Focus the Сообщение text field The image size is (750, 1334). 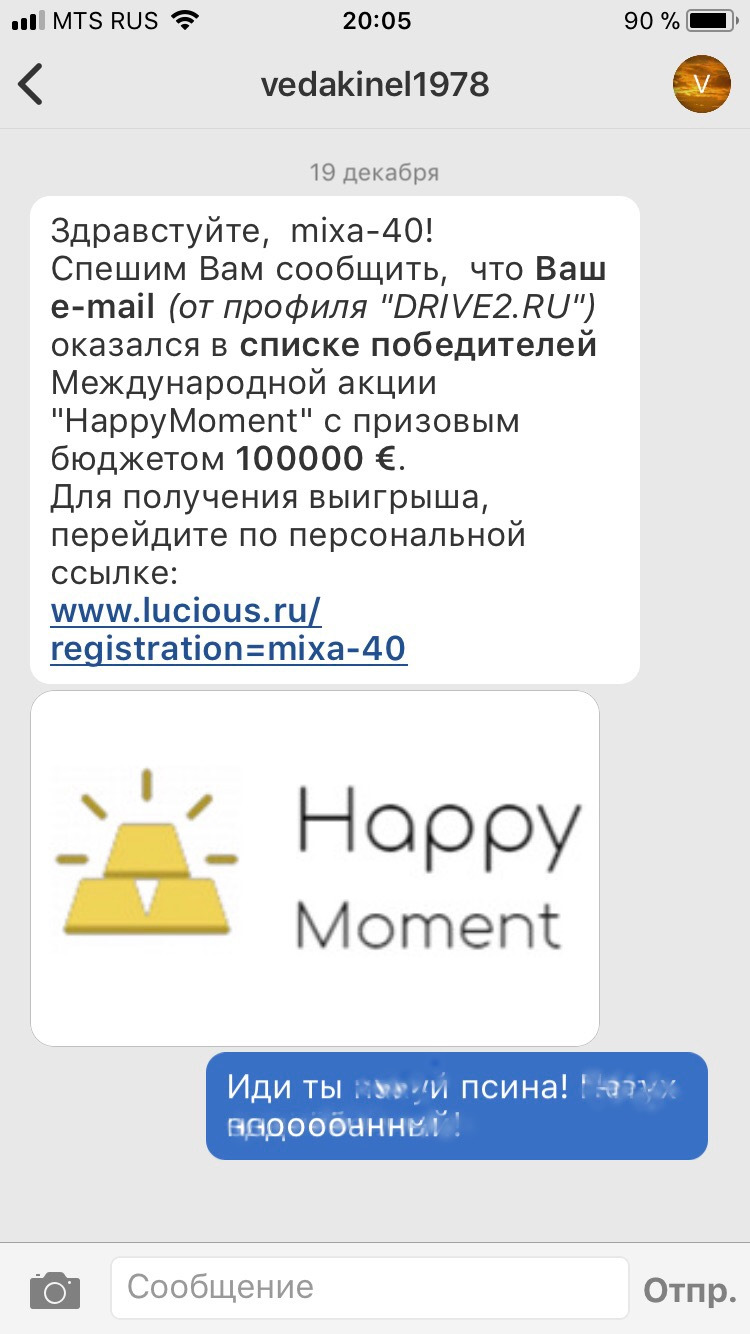click(368, 1287)
